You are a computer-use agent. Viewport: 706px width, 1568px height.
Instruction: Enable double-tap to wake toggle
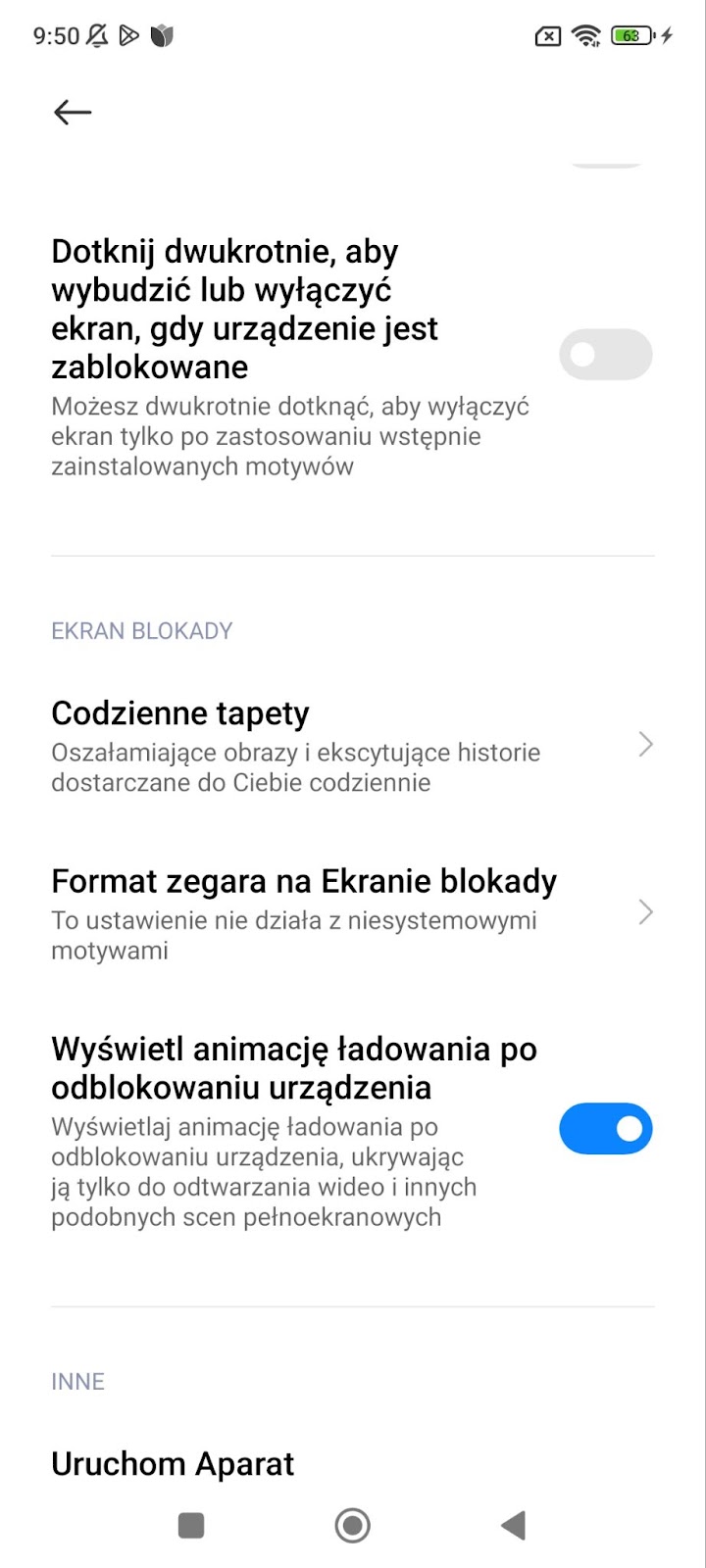(605, 354)
